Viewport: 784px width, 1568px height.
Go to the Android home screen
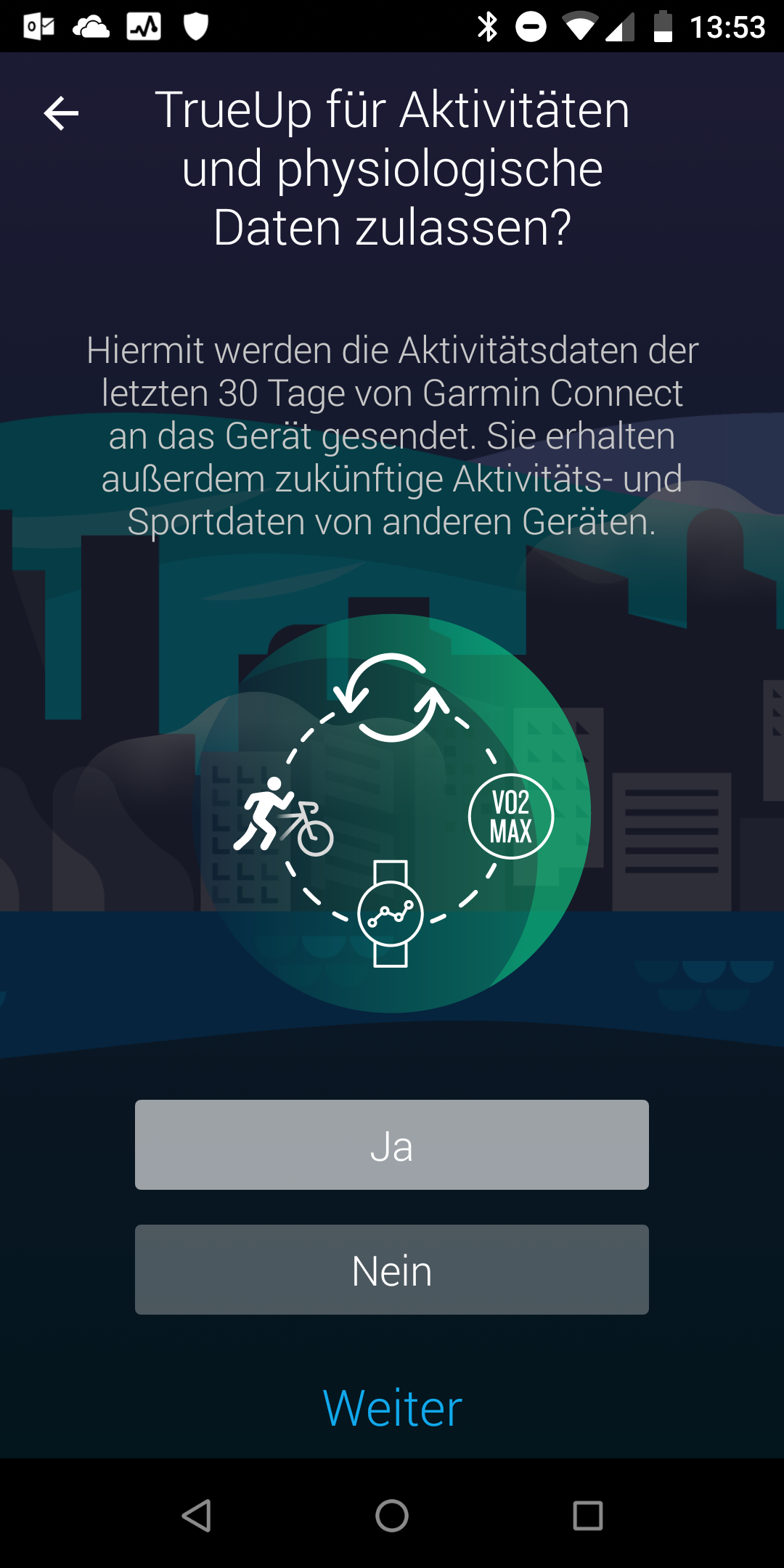[x=392, y=1516]
